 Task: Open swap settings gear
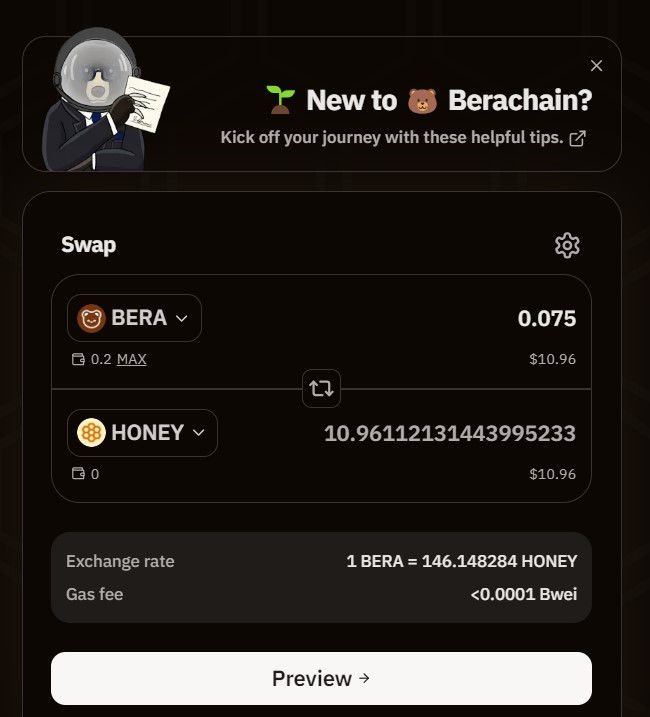(567, 245)
